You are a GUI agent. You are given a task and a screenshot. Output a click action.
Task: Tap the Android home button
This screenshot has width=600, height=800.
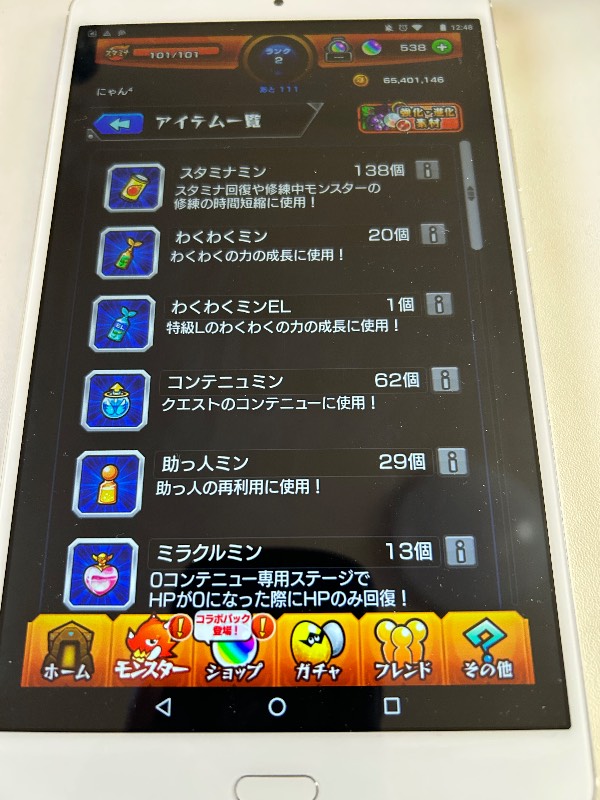pos(277,707)
